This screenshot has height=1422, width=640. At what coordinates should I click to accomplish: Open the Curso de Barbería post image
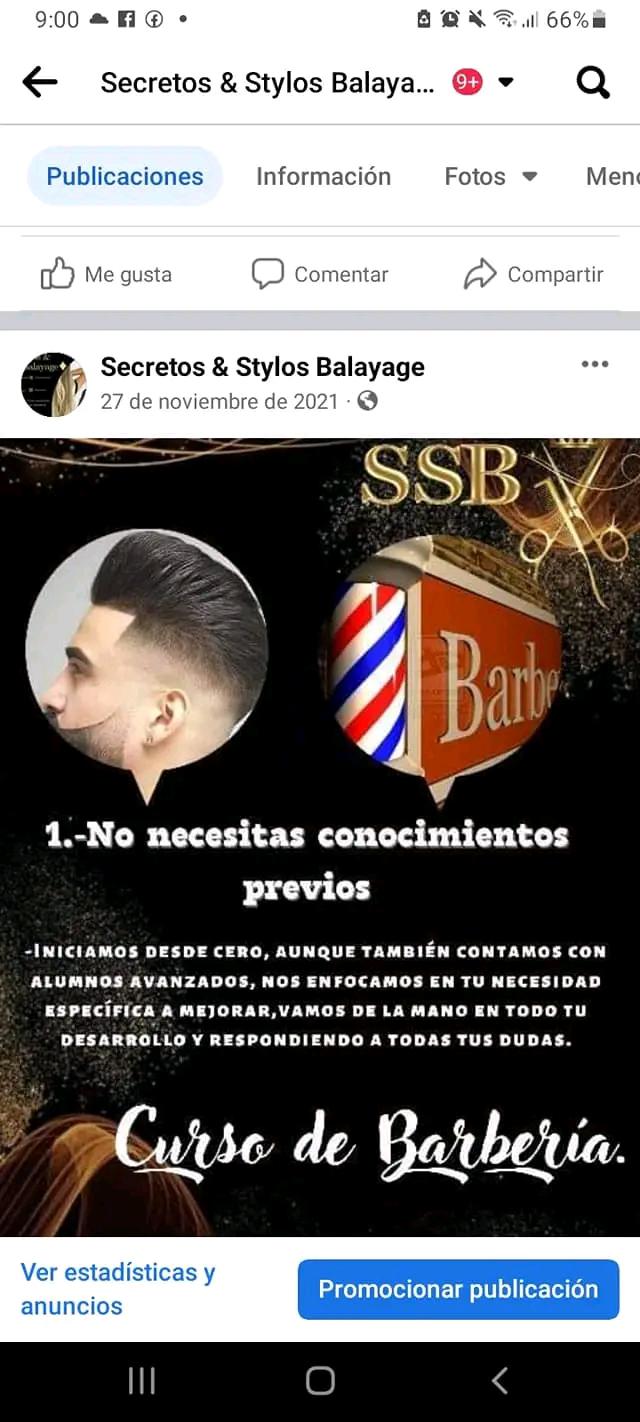click(320, 836)
